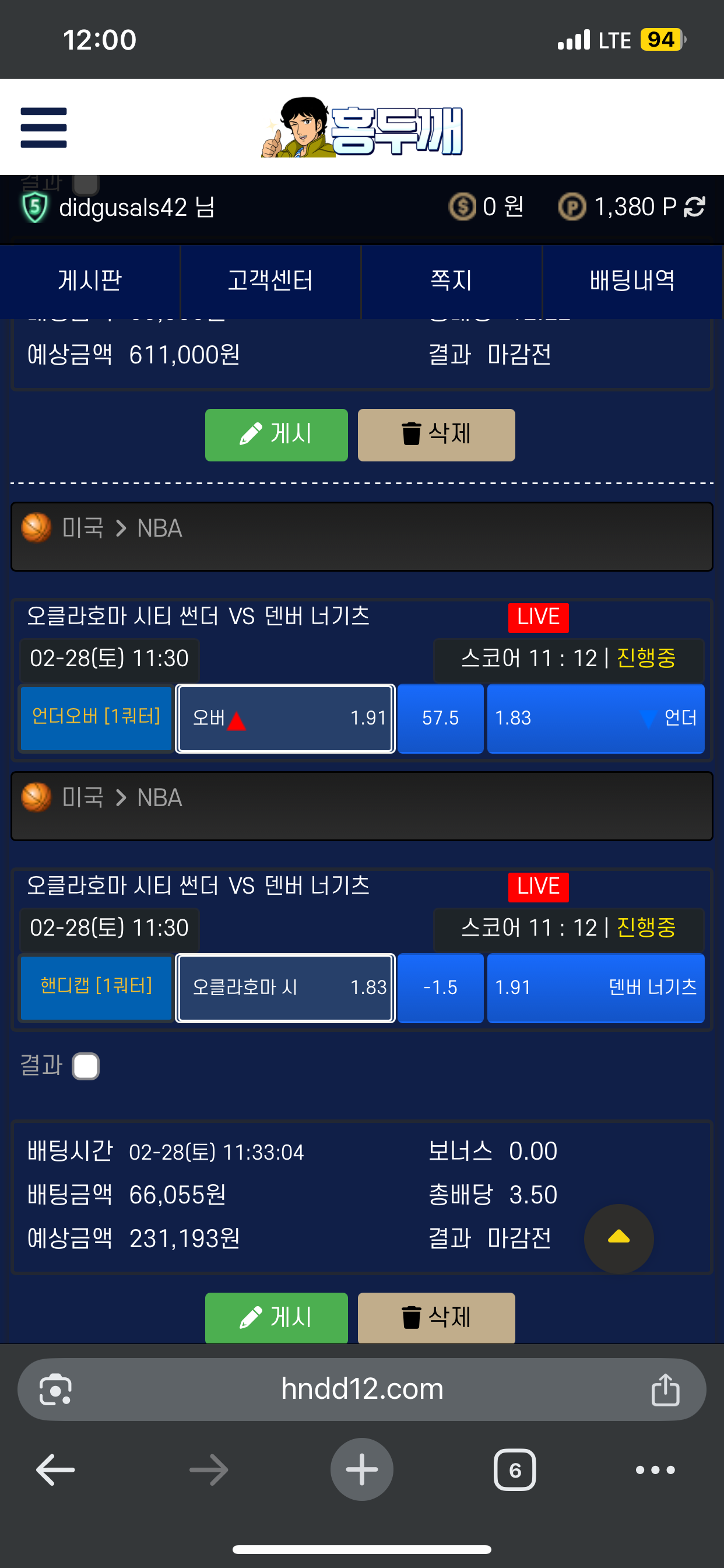Screen dimensions: 724x1568
Task: Jump to top with the yellow arrow button
Action: tap(618, 1238)
